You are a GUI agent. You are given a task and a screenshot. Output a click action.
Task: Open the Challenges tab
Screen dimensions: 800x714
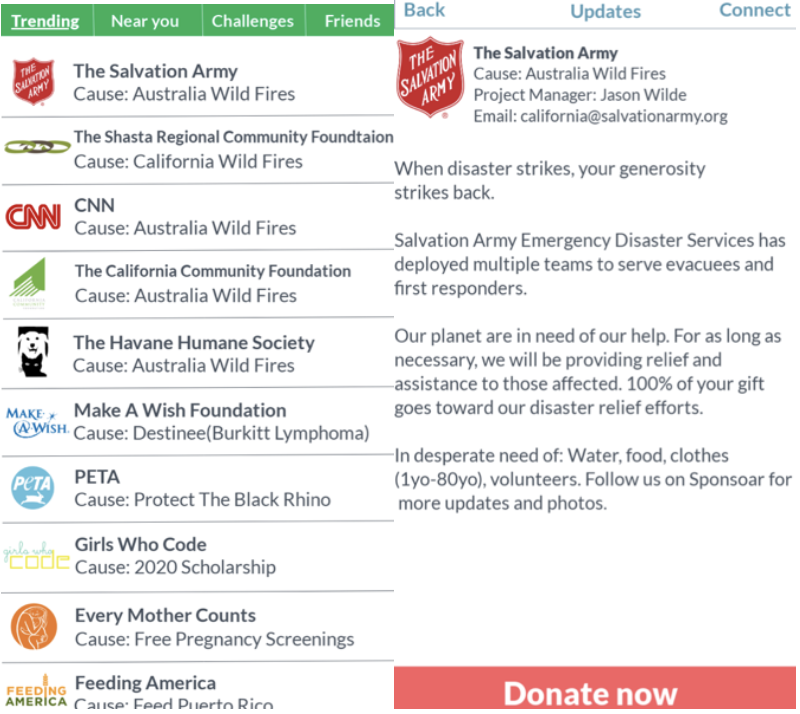point(253,21)
